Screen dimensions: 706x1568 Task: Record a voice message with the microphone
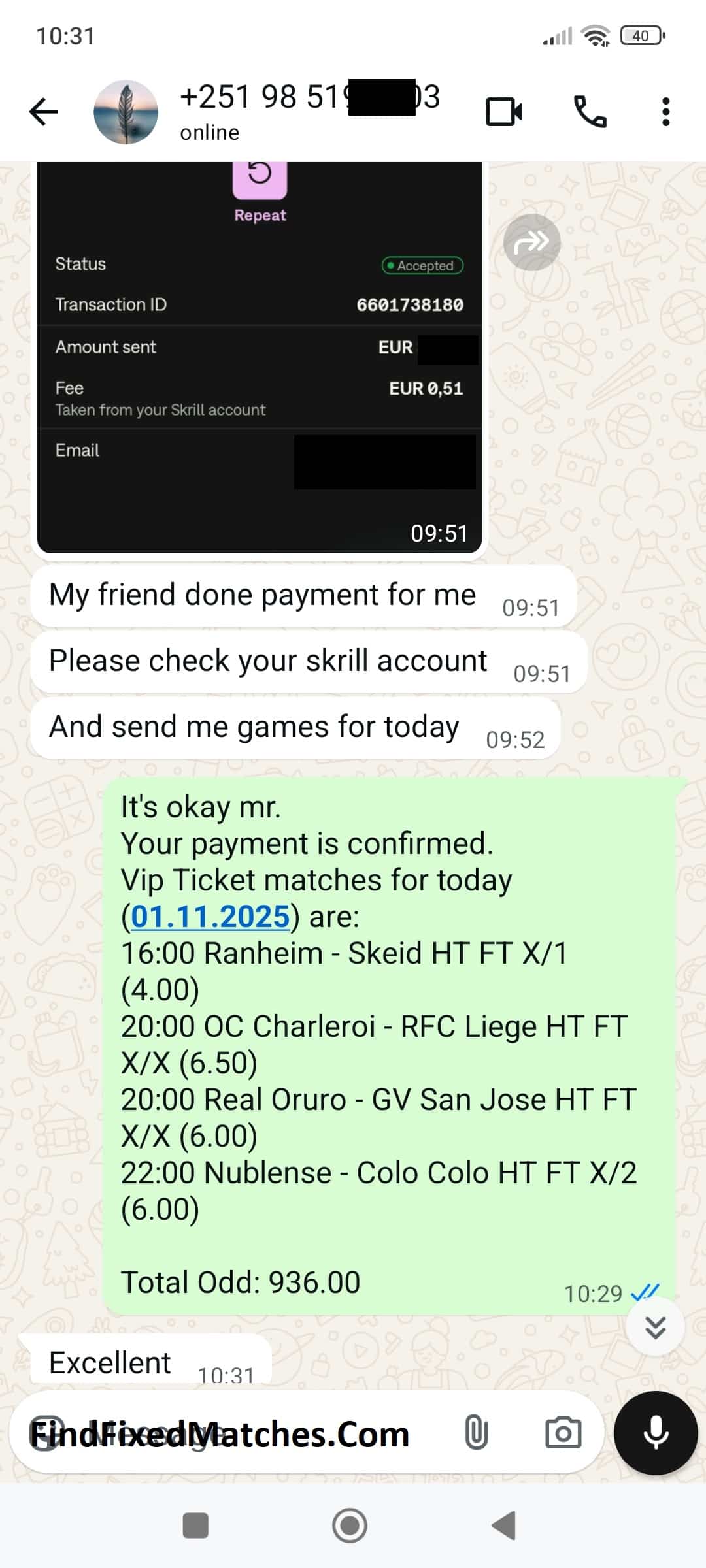point(656,1433)
